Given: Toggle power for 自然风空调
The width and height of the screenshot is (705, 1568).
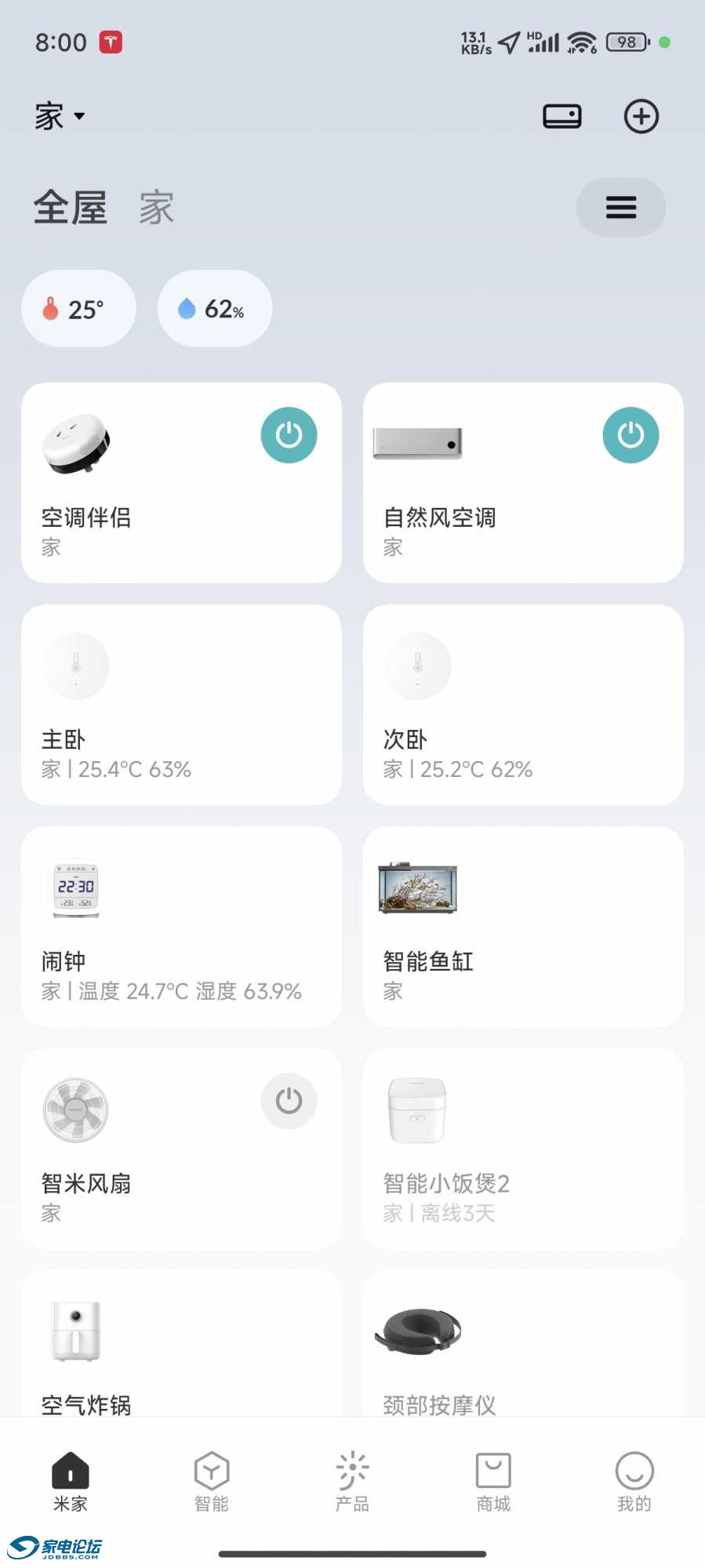Looking at the screenshot, I should pos(631,435).
